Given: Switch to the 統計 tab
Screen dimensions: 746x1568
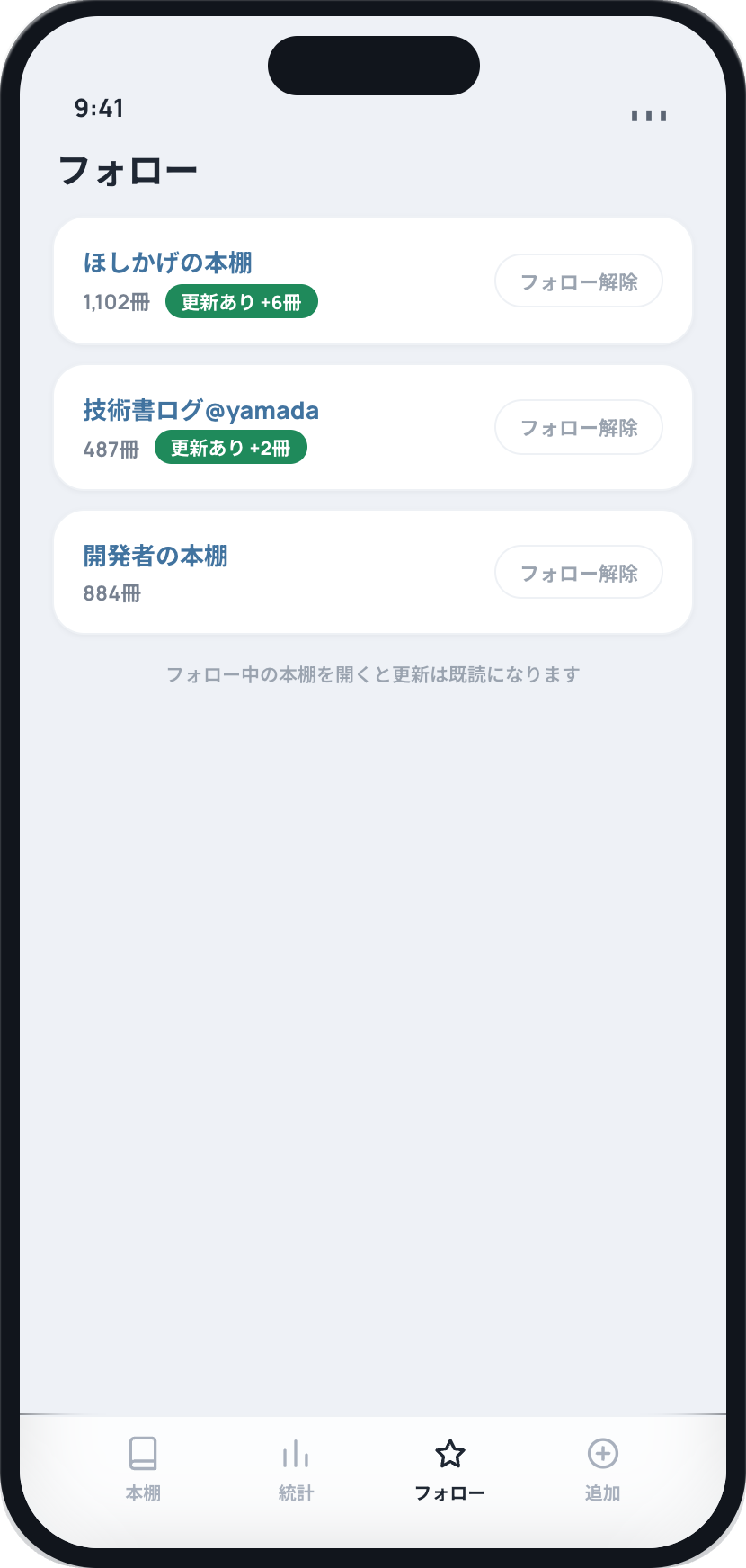Looking at the screenshot, I should pyautogui.click(x=297, y=1469).
